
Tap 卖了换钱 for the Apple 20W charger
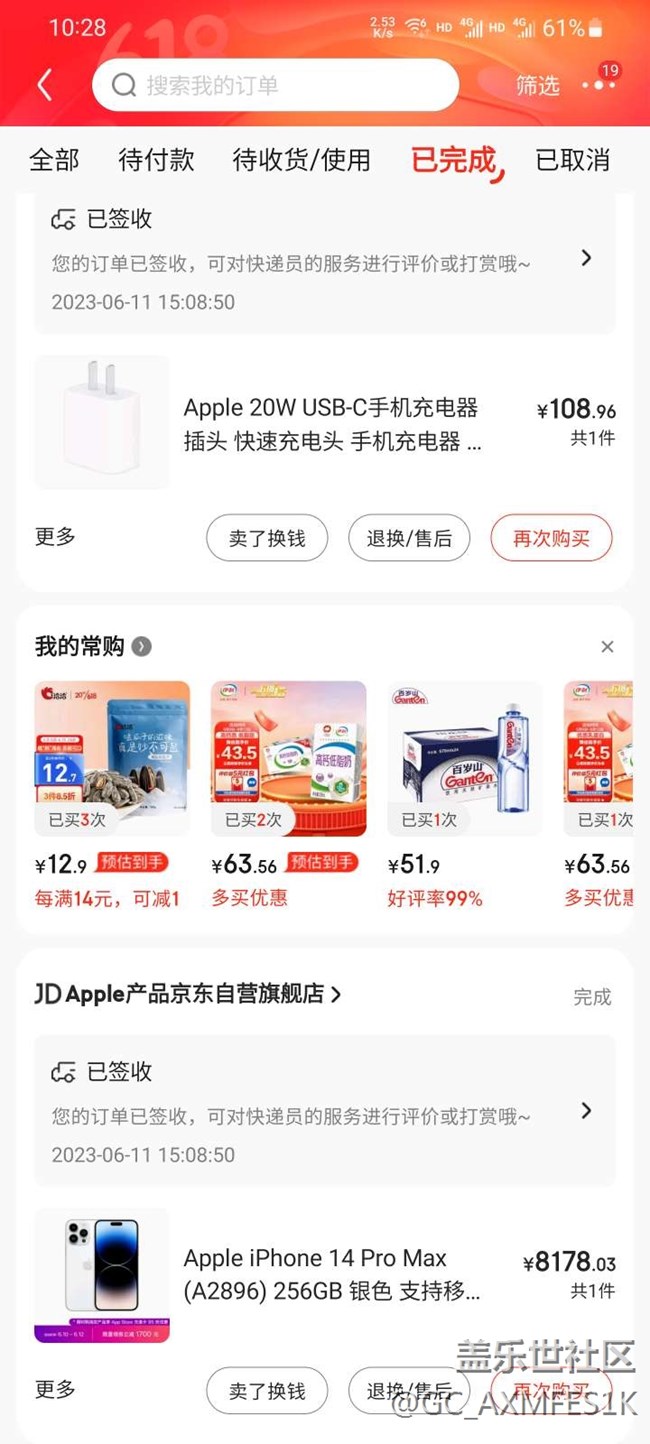(x=266, y=539)
